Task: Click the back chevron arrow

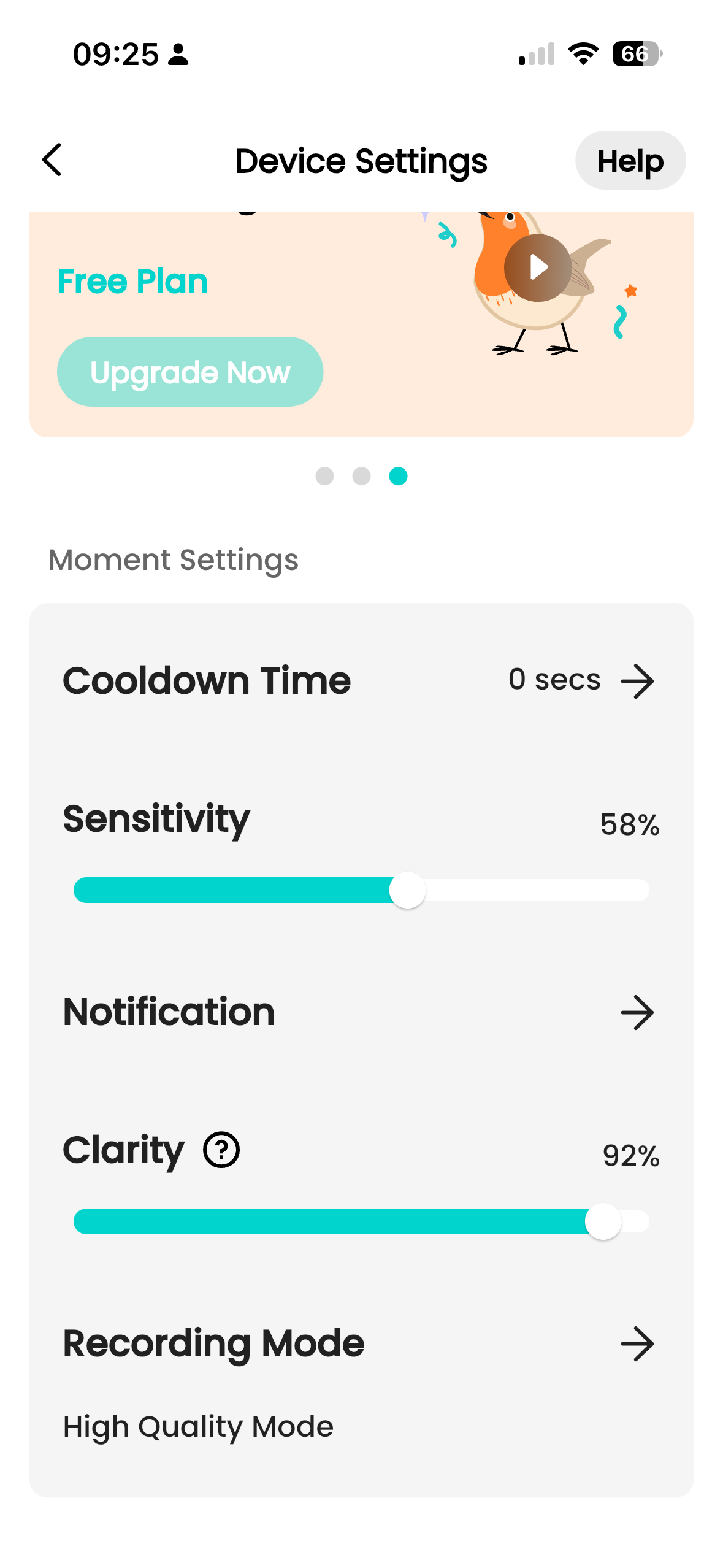Action: pyautogui.click(x=52, y=161)
